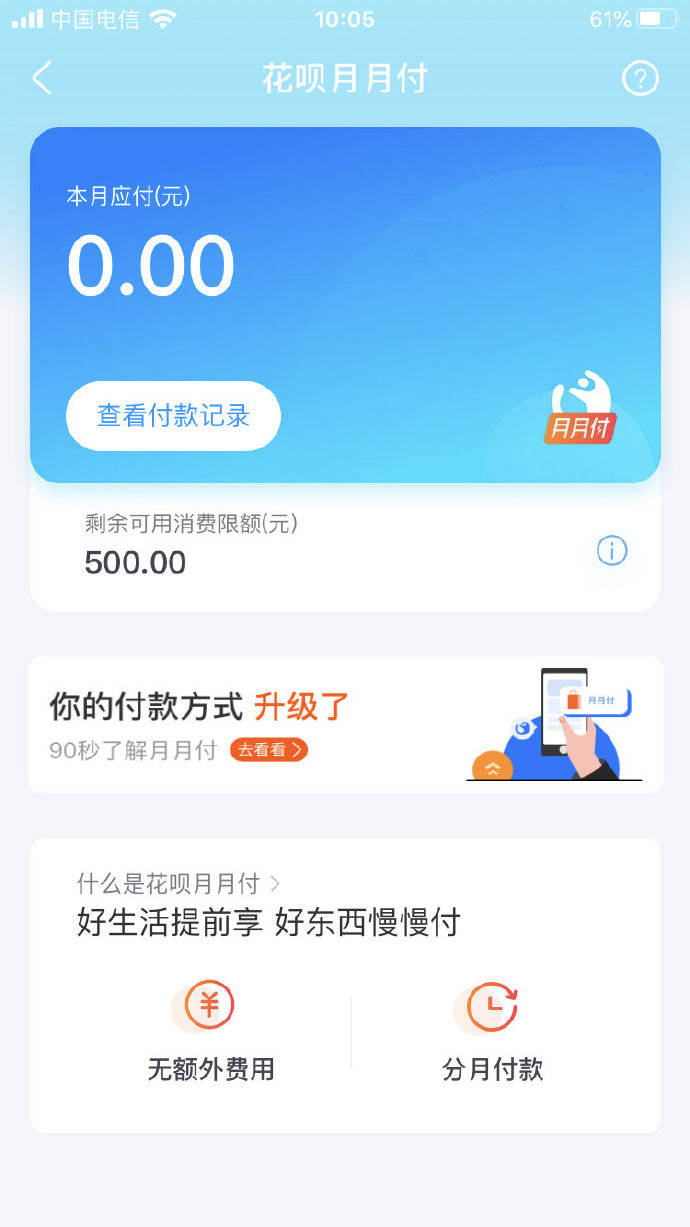Open the help question mark icon
The height and width of the screenshot is (1227, 690).
pos(640,78)
